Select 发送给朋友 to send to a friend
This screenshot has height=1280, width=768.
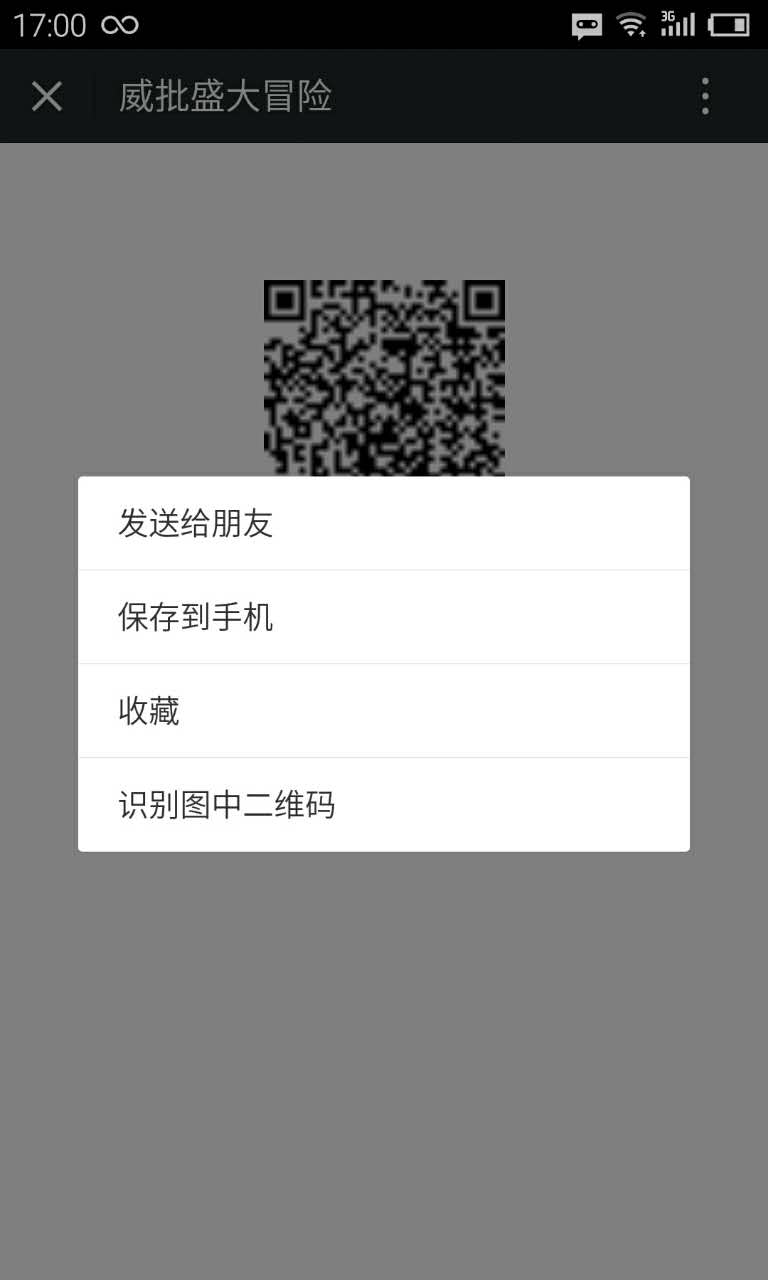pos(384,523)
